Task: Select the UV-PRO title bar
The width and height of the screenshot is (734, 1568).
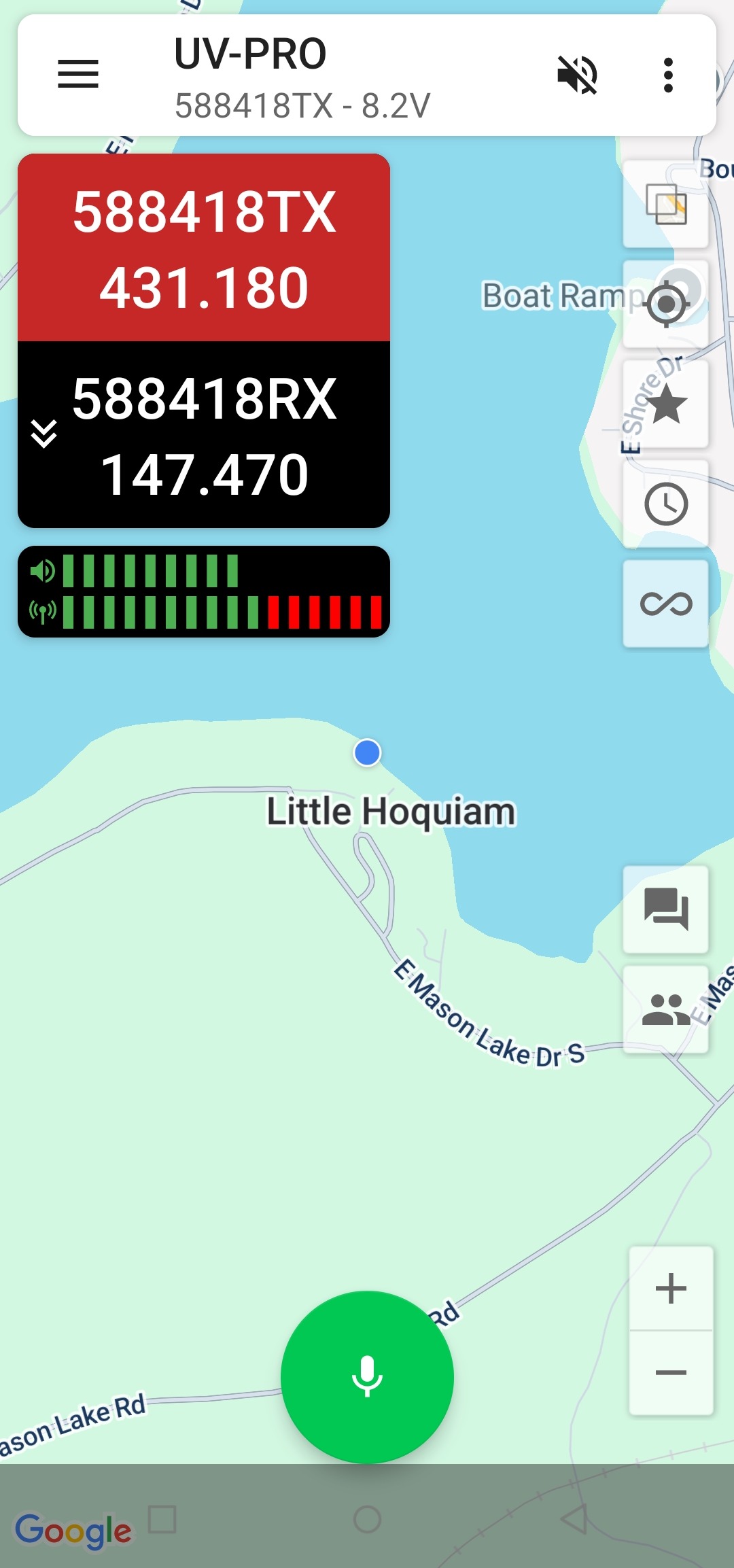Action: coord(249,54)
